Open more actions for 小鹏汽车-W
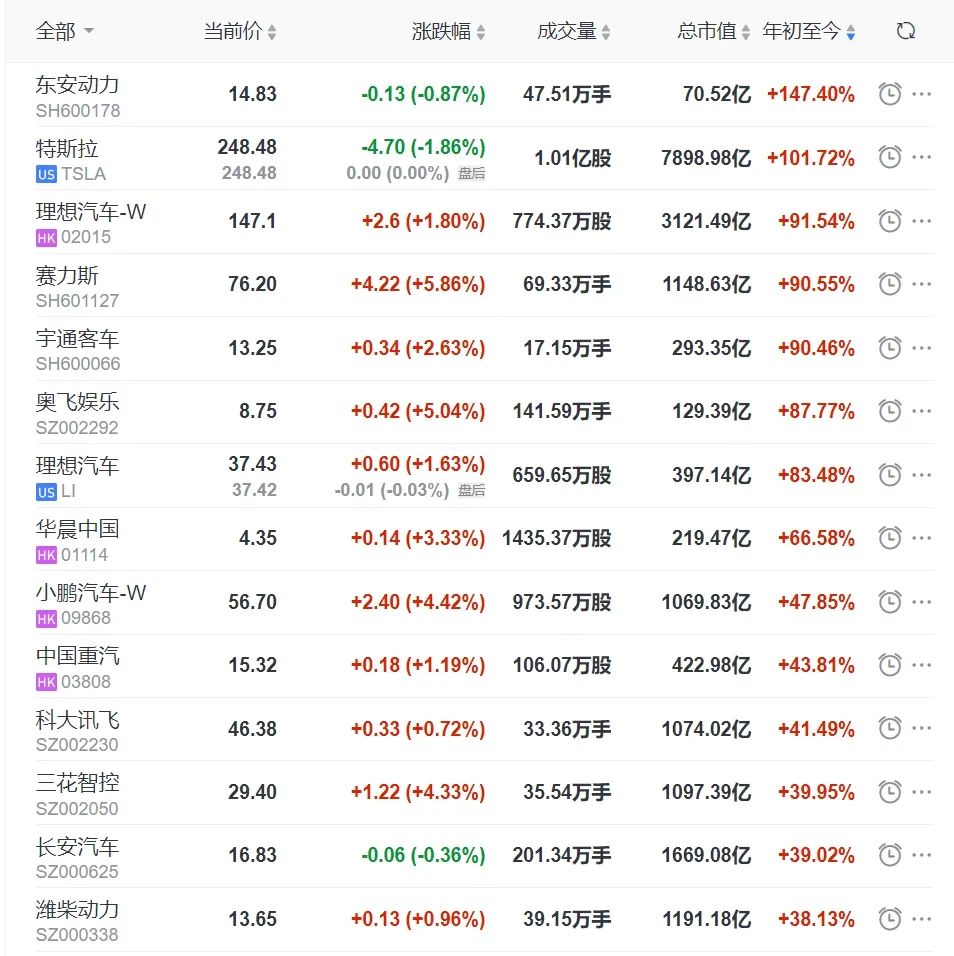 (920, 601)
